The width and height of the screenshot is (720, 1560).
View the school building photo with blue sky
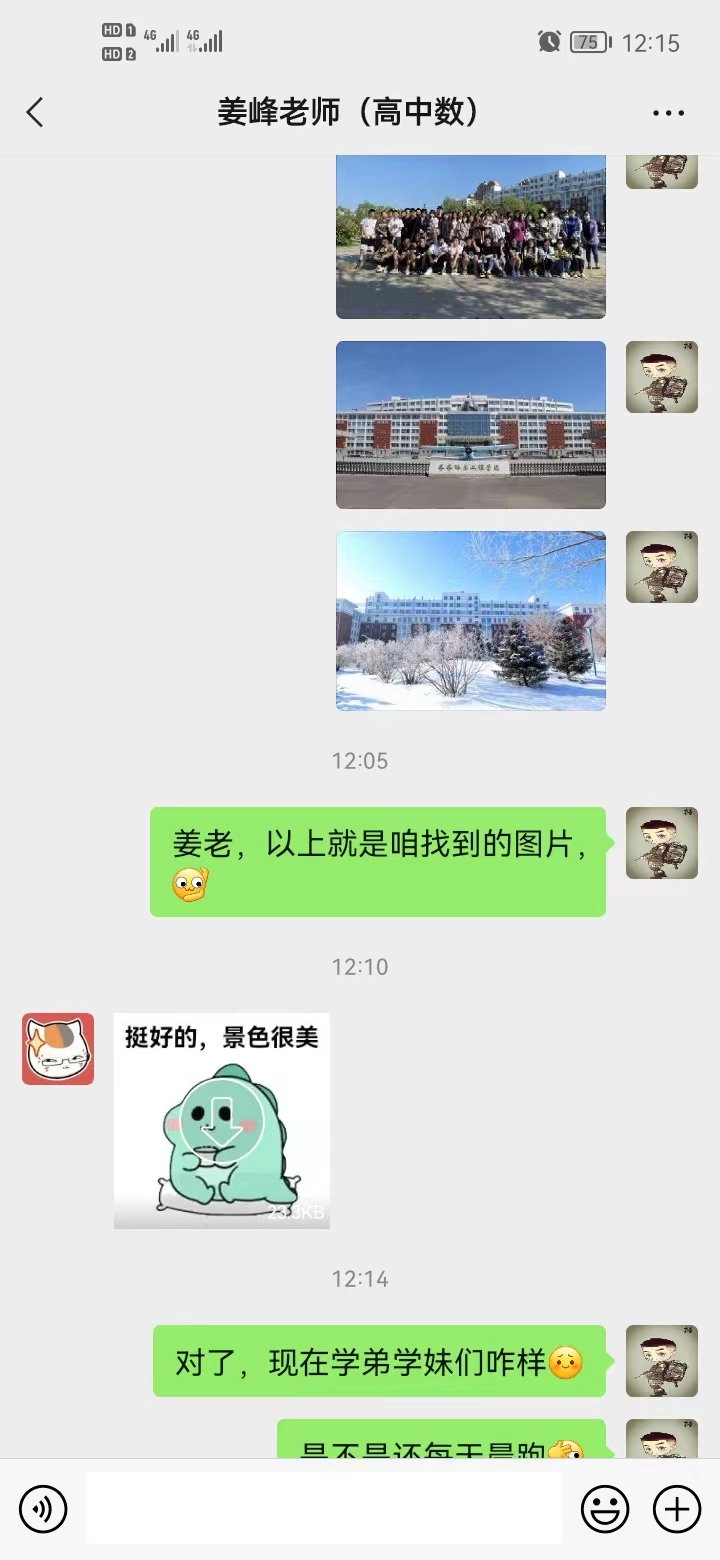point(470,425)
